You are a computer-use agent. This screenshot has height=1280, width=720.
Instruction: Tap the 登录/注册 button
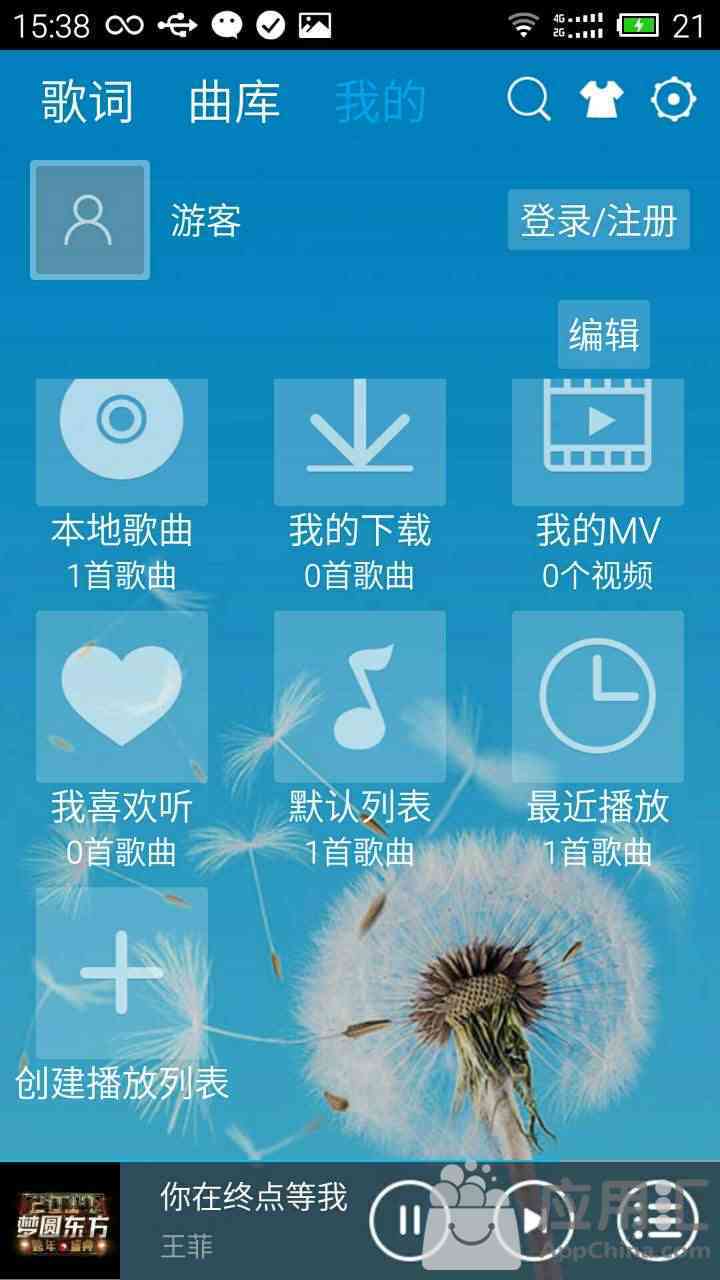599,220
